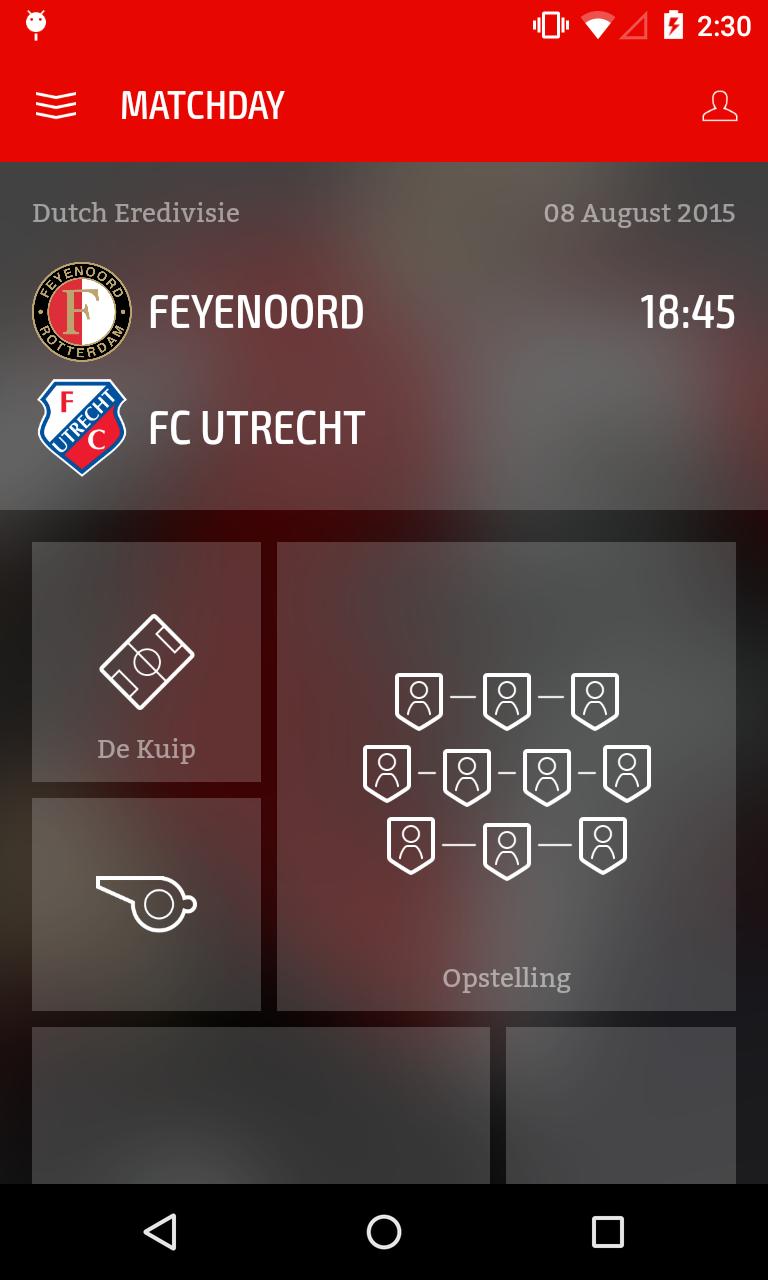Click the battery charging indicator
Image resolution: width=768 pixels, height=1280 pixels.
click(675, 25)
